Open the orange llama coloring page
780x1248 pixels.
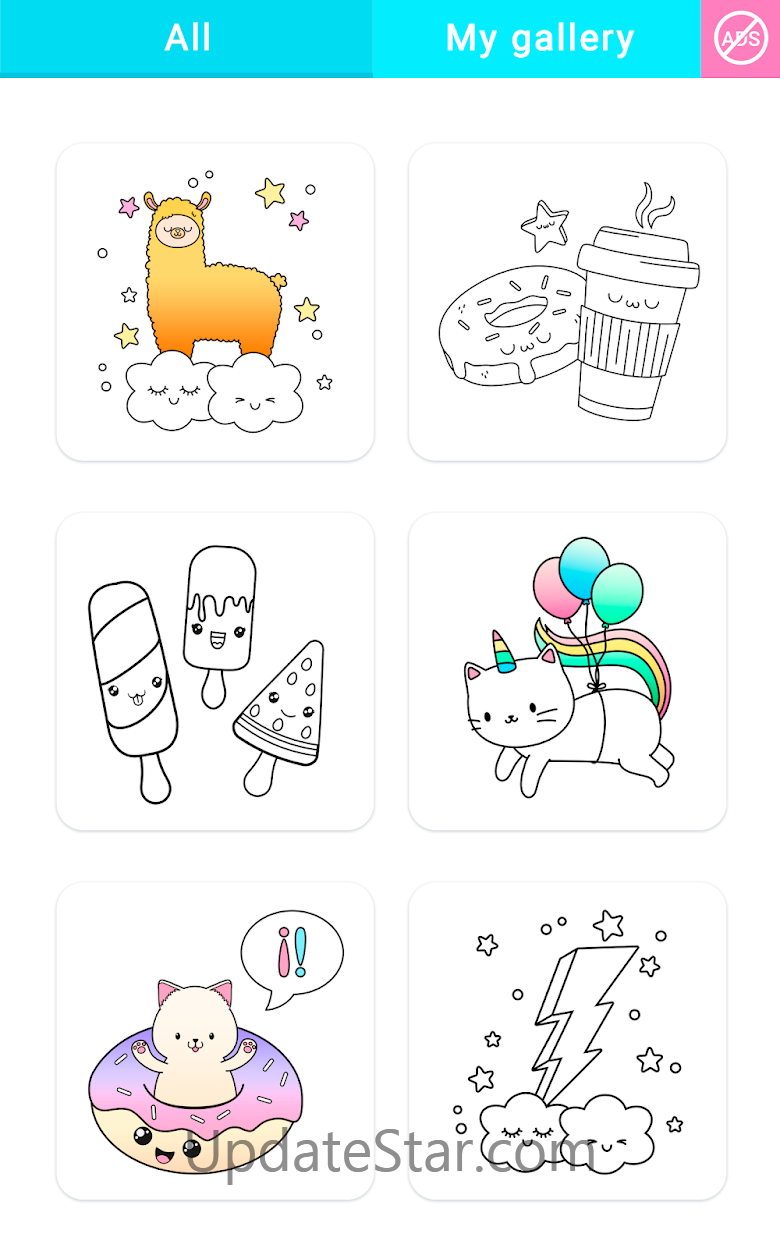pyautogui.click(x=215, y=302)
